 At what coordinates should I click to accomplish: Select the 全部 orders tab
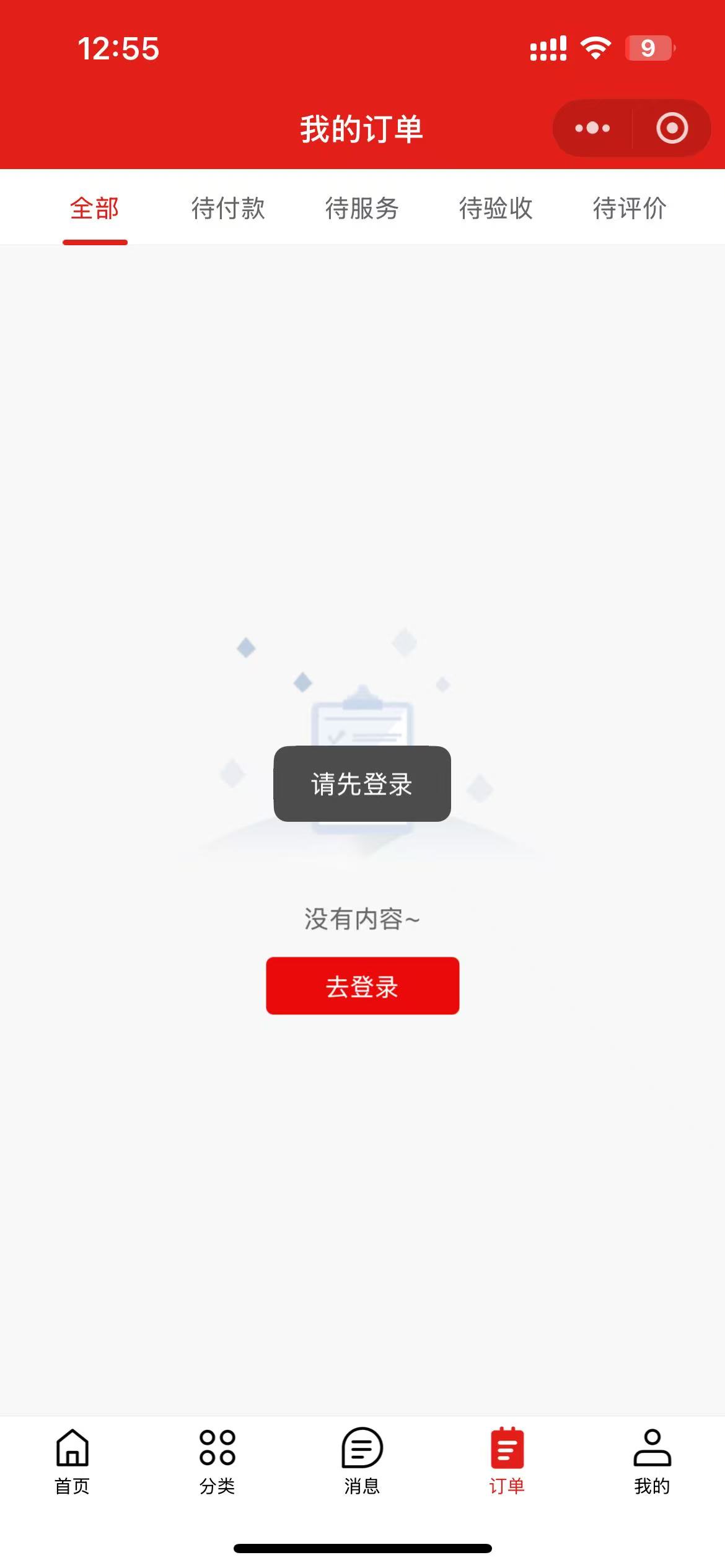tap(95, 209)
